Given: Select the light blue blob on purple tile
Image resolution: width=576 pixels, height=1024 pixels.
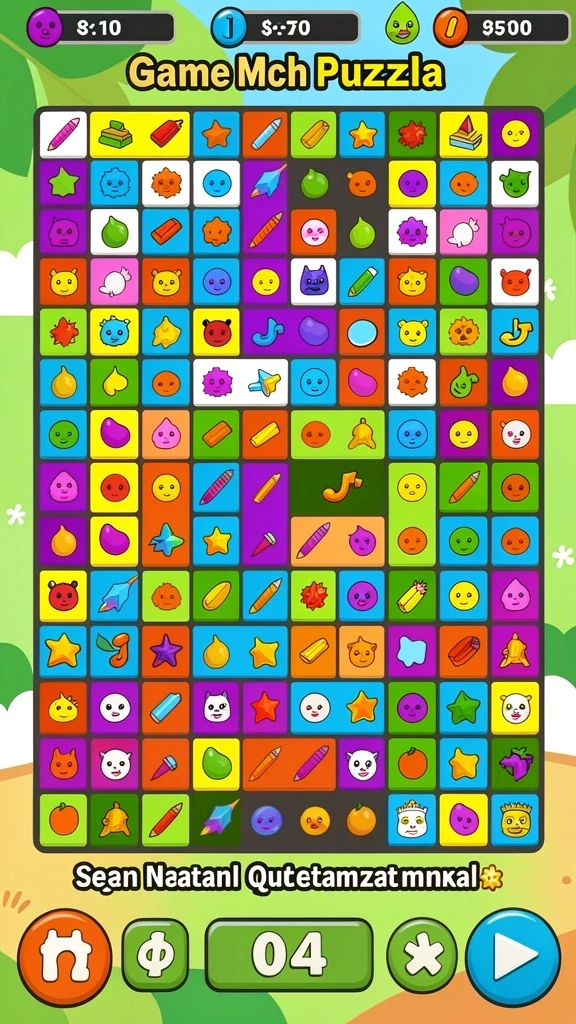Looking at the screenshot, I should [412, 651].
